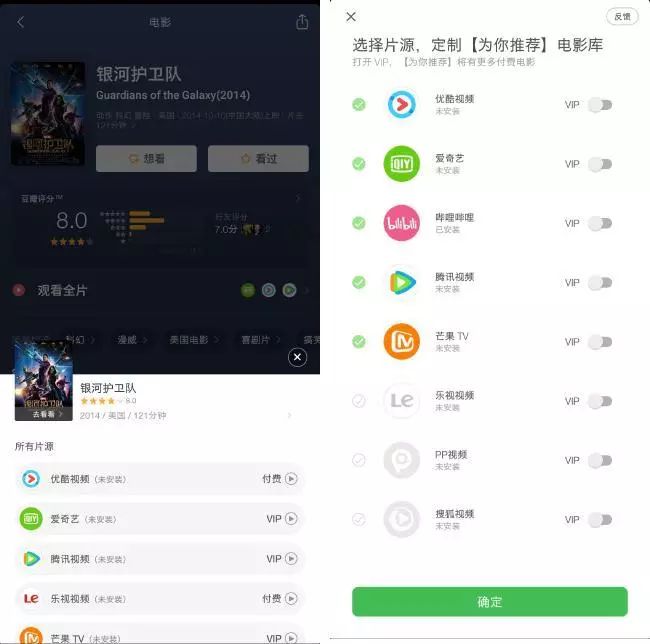Screen dimensions: 650x644
Task: Go back from the 电影 page
Action: (21, 22)
